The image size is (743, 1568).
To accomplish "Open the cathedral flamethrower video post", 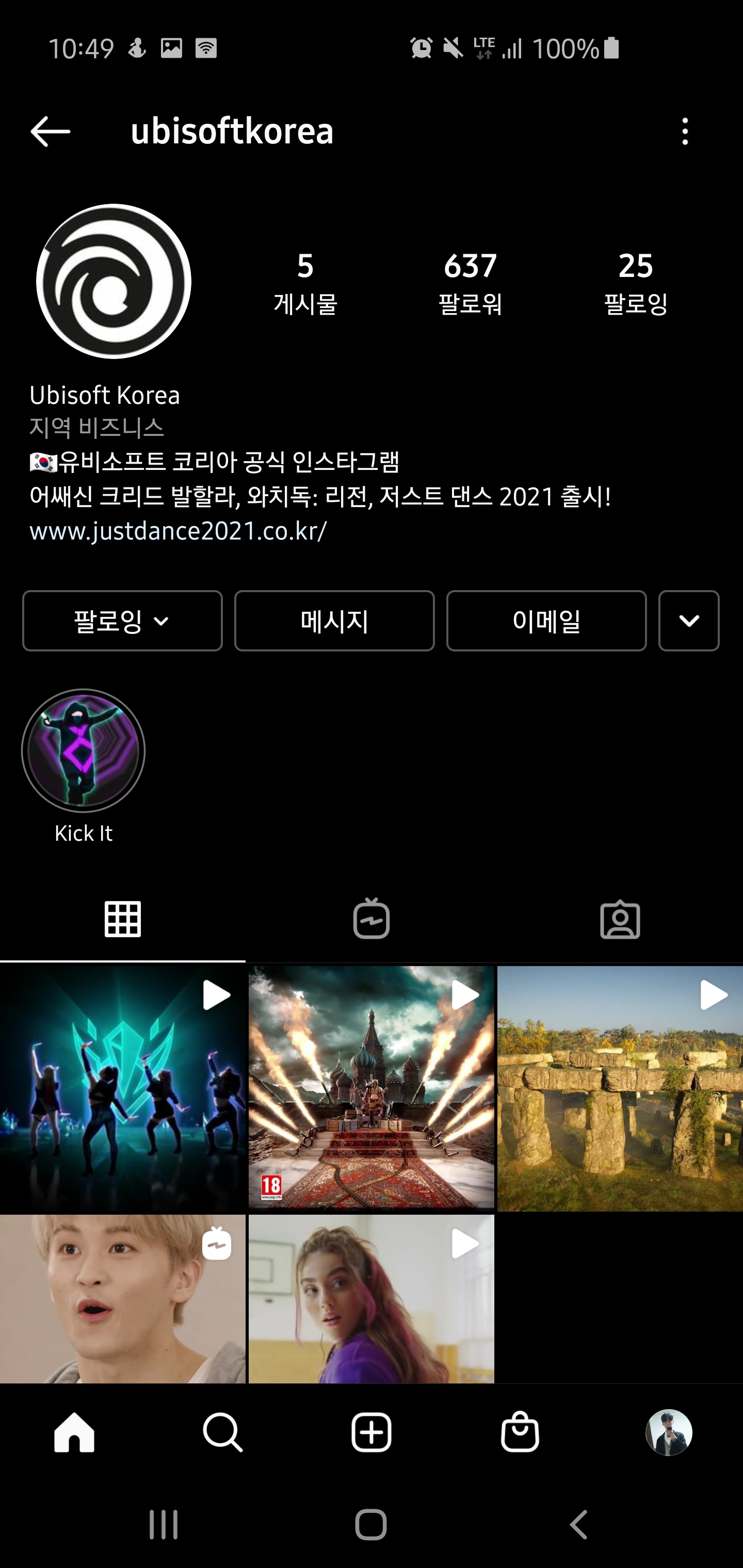I will click(x=372, y=1088).
